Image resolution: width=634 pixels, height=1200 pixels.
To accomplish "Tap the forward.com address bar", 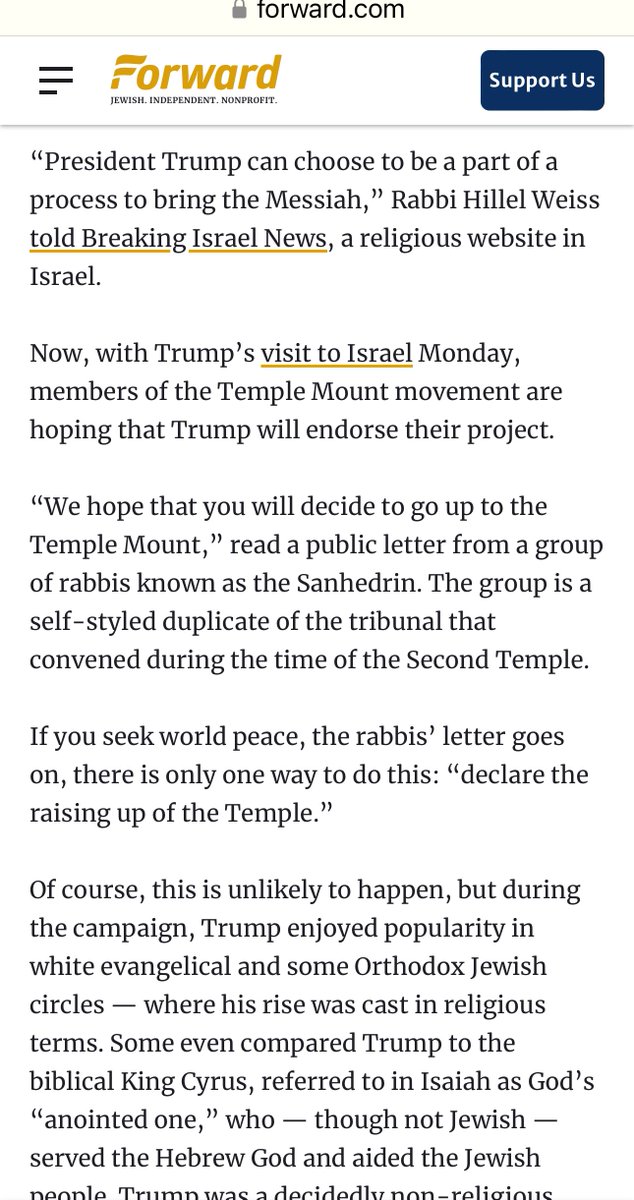I will point(317,10).
